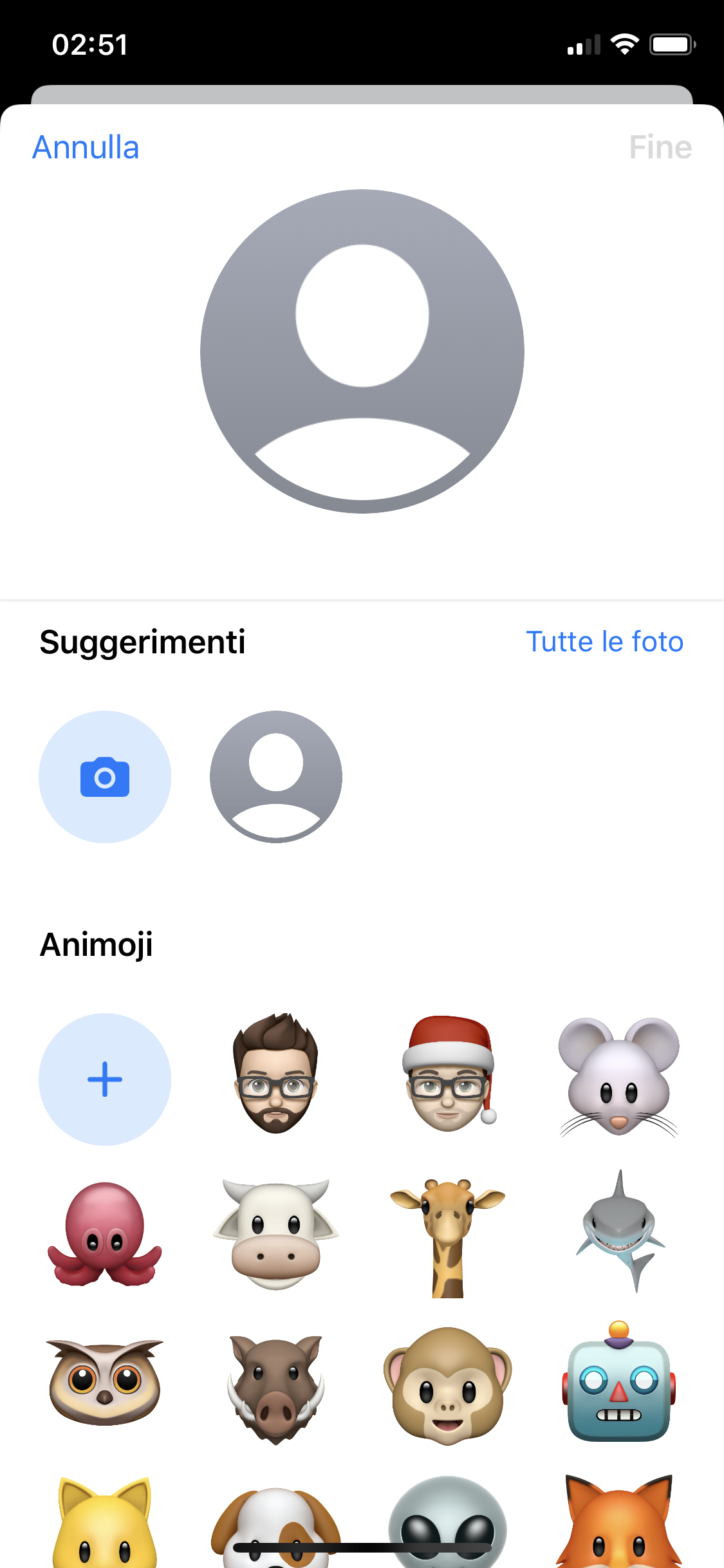This screenshot has width=724, height=1568.
Task: Open the camera to take a photo
Action: pyautogui.click(x=105, y=777)
